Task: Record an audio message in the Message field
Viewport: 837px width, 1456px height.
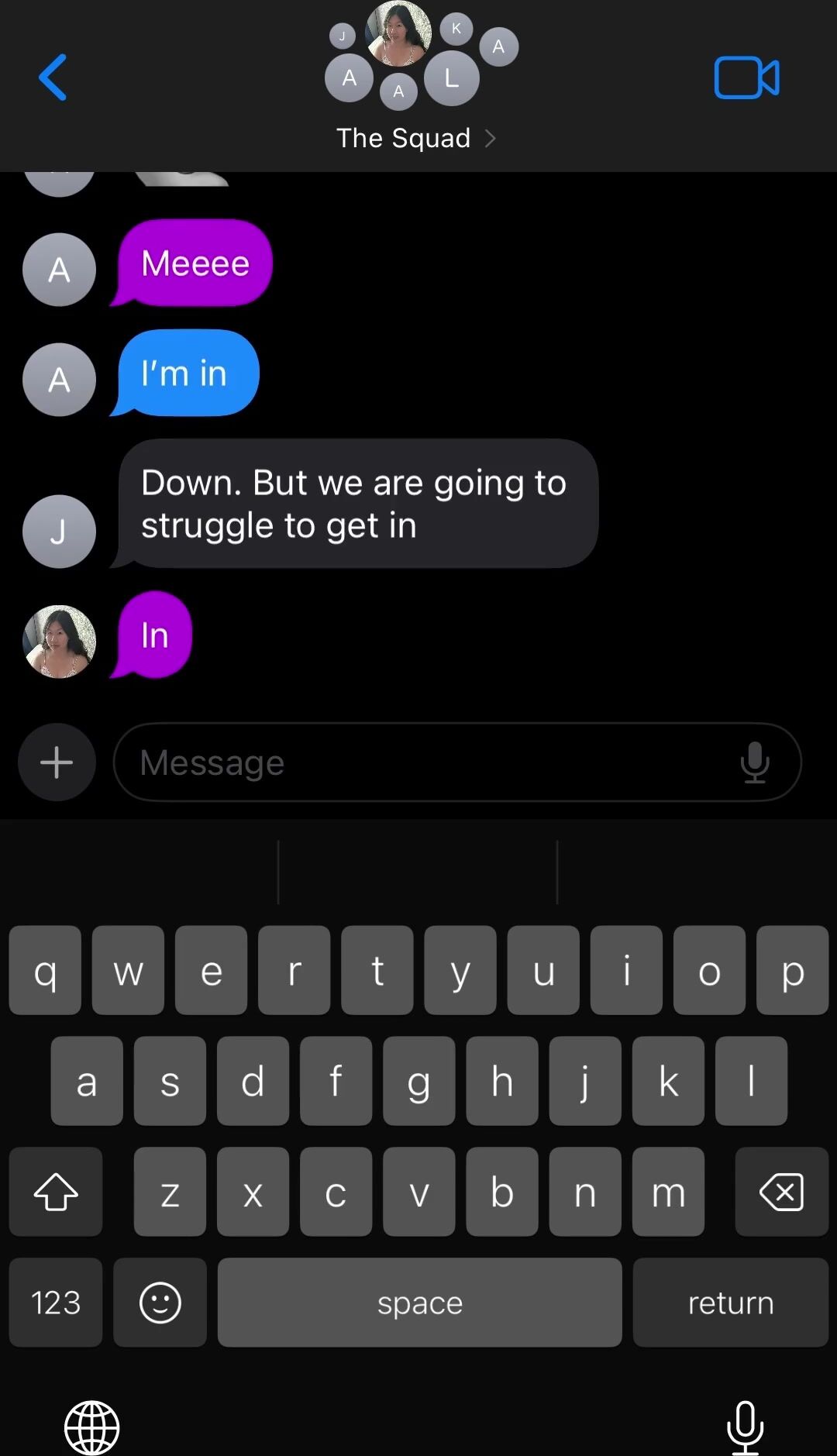Action: [754, 762]
